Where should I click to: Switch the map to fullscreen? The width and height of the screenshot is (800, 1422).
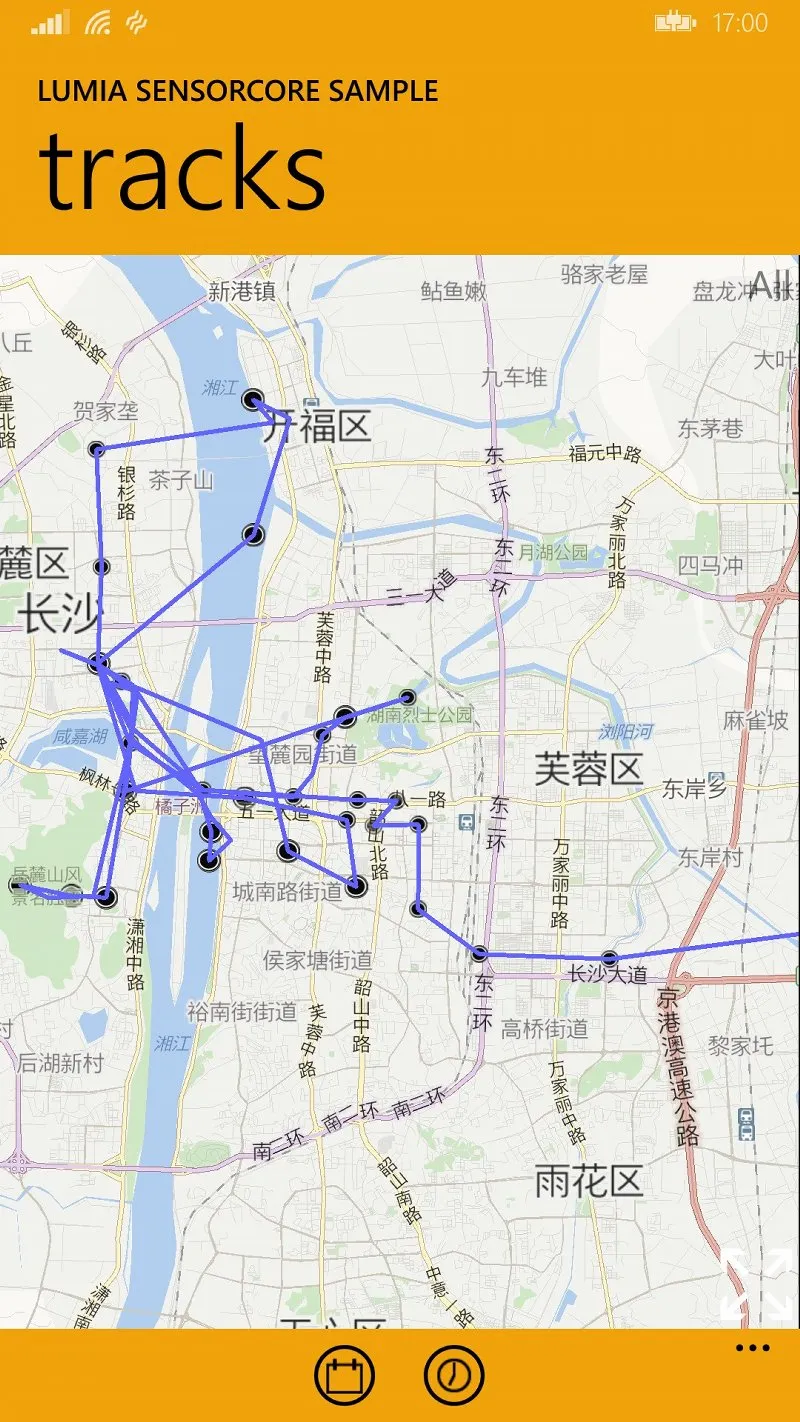(x=757, y=1285)
